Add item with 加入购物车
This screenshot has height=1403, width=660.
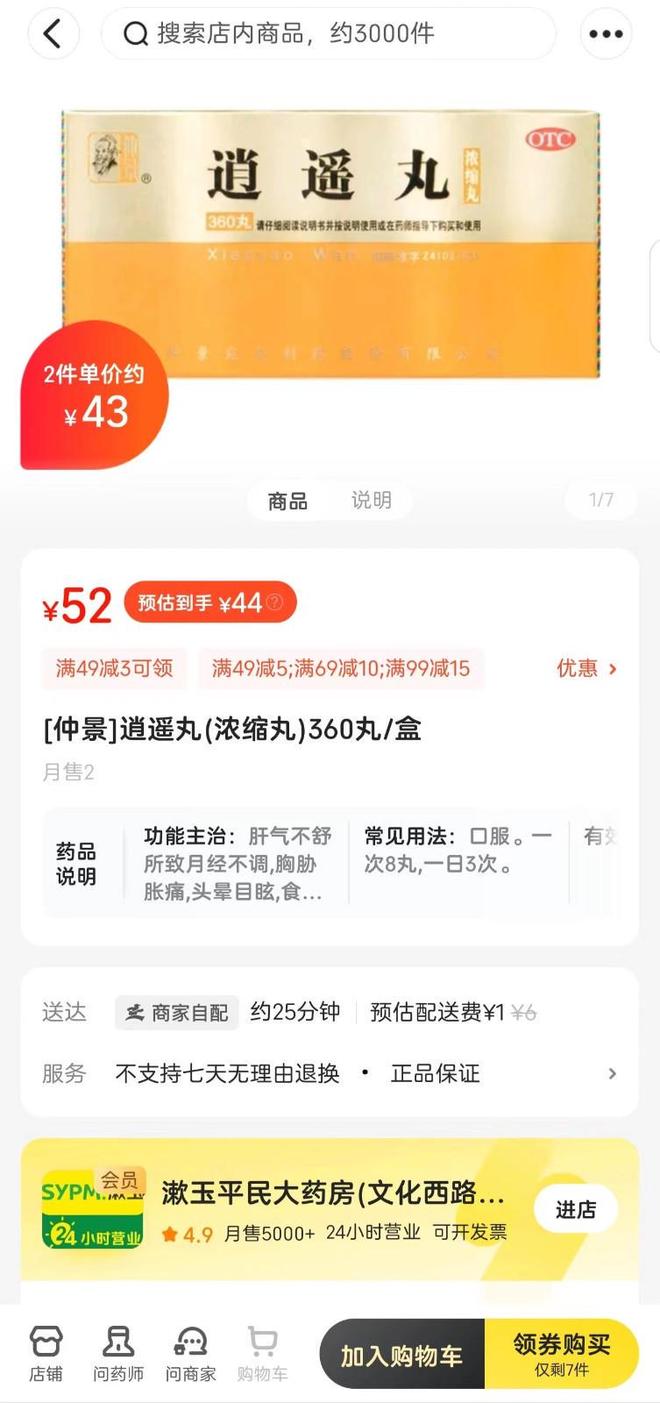[x=402, y=1354]
